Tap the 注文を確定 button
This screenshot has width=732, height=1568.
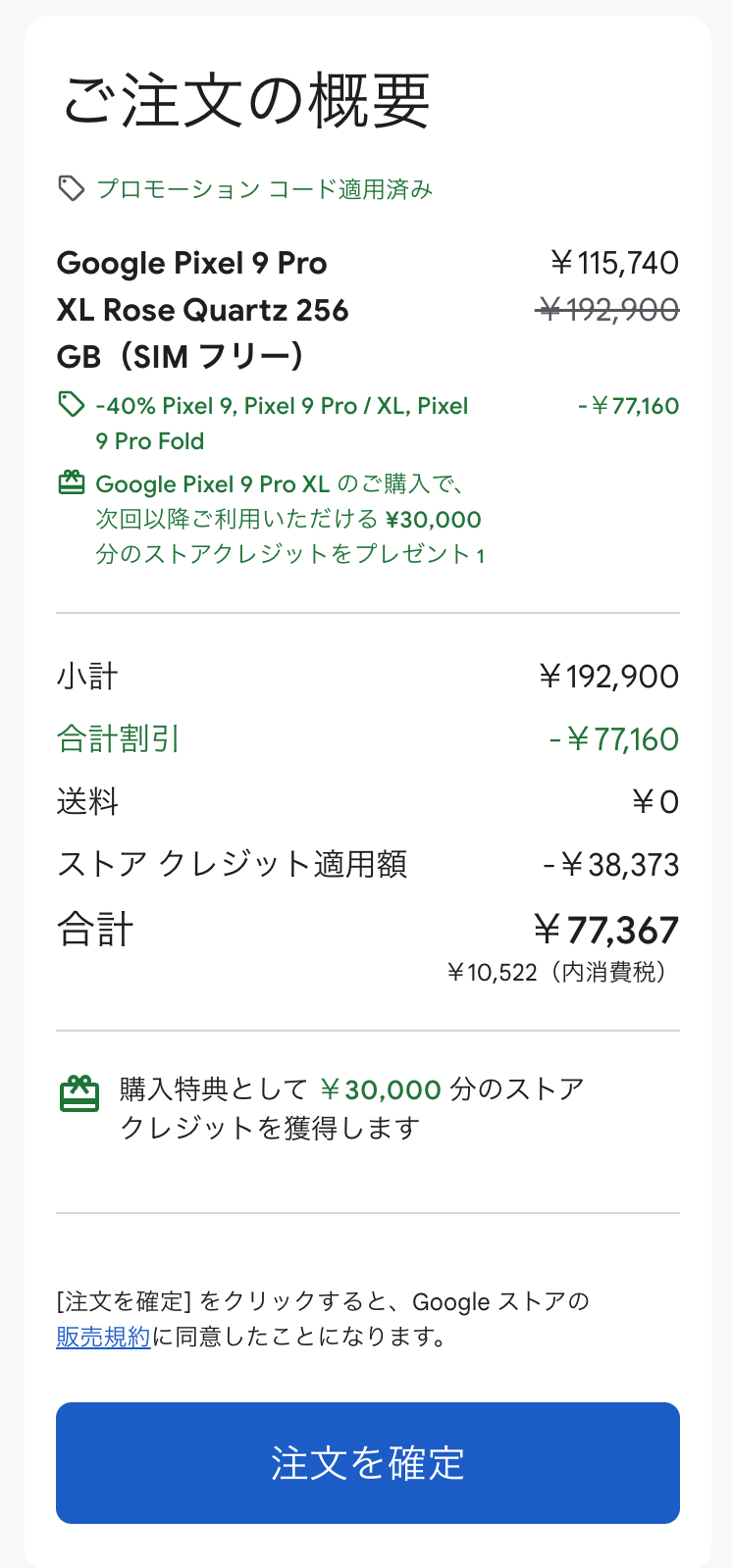(367, 1462)
